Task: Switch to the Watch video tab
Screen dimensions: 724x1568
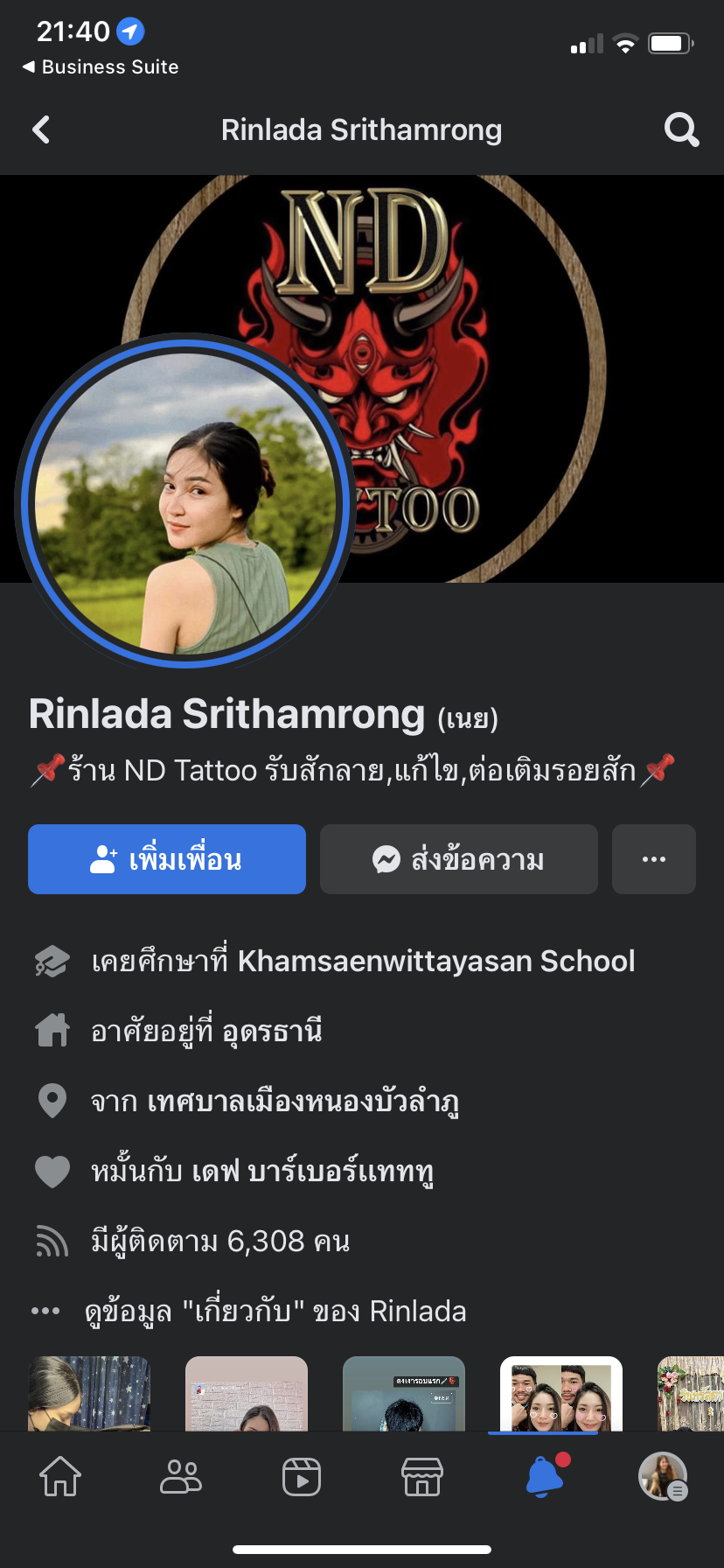Action: coord(302,1477)
